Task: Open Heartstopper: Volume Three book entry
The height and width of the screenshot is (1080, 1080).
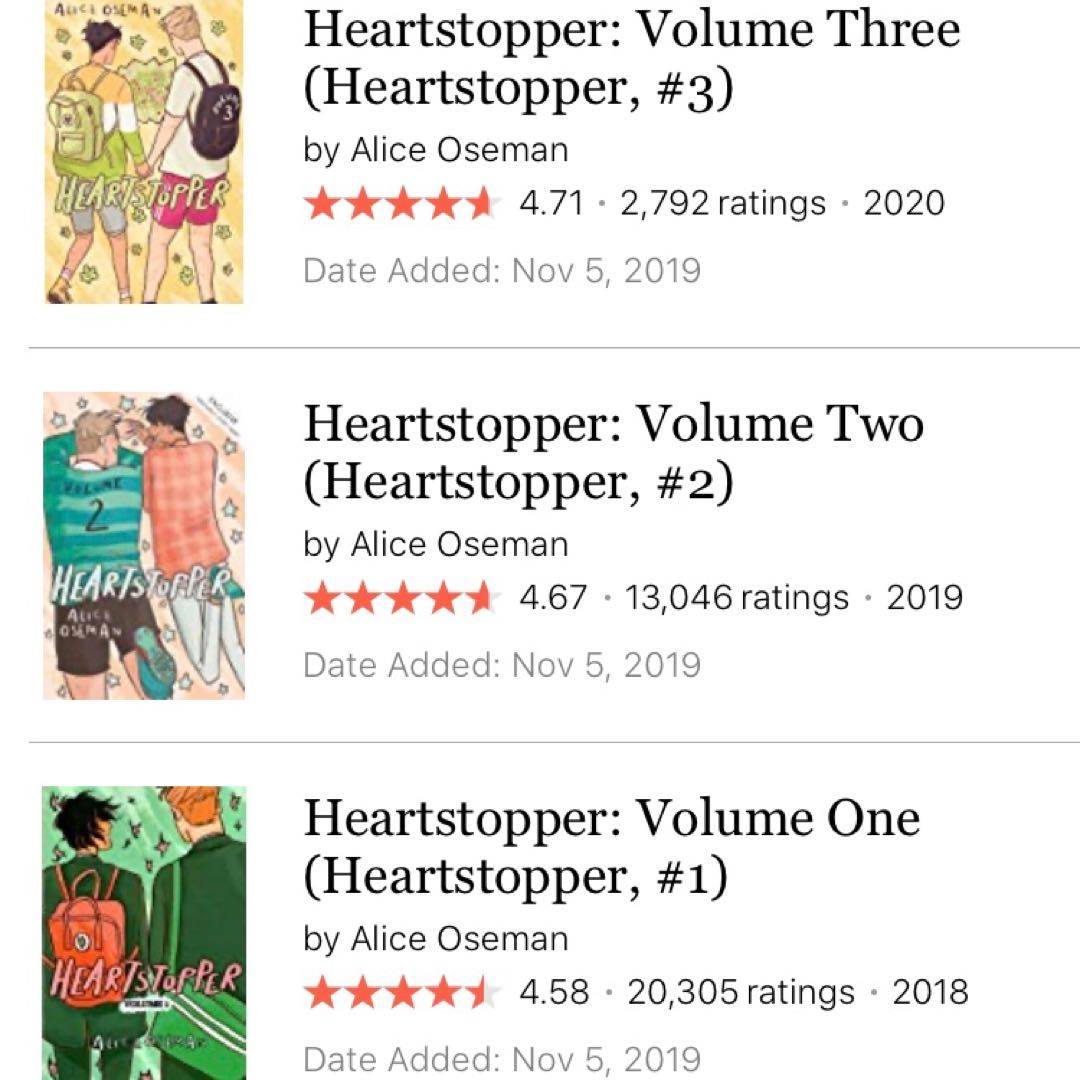Action: (x=630, y=58)
